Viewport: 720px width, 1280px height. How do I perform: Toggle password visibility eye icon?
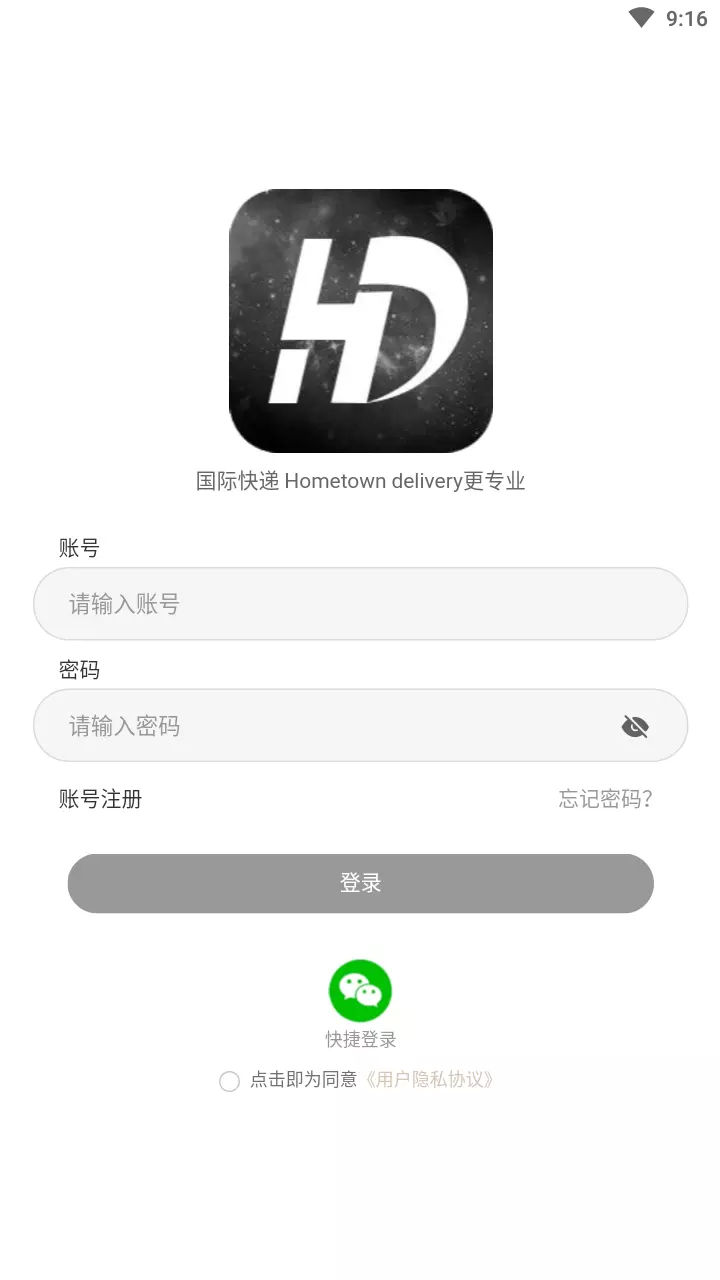(635, 726)
